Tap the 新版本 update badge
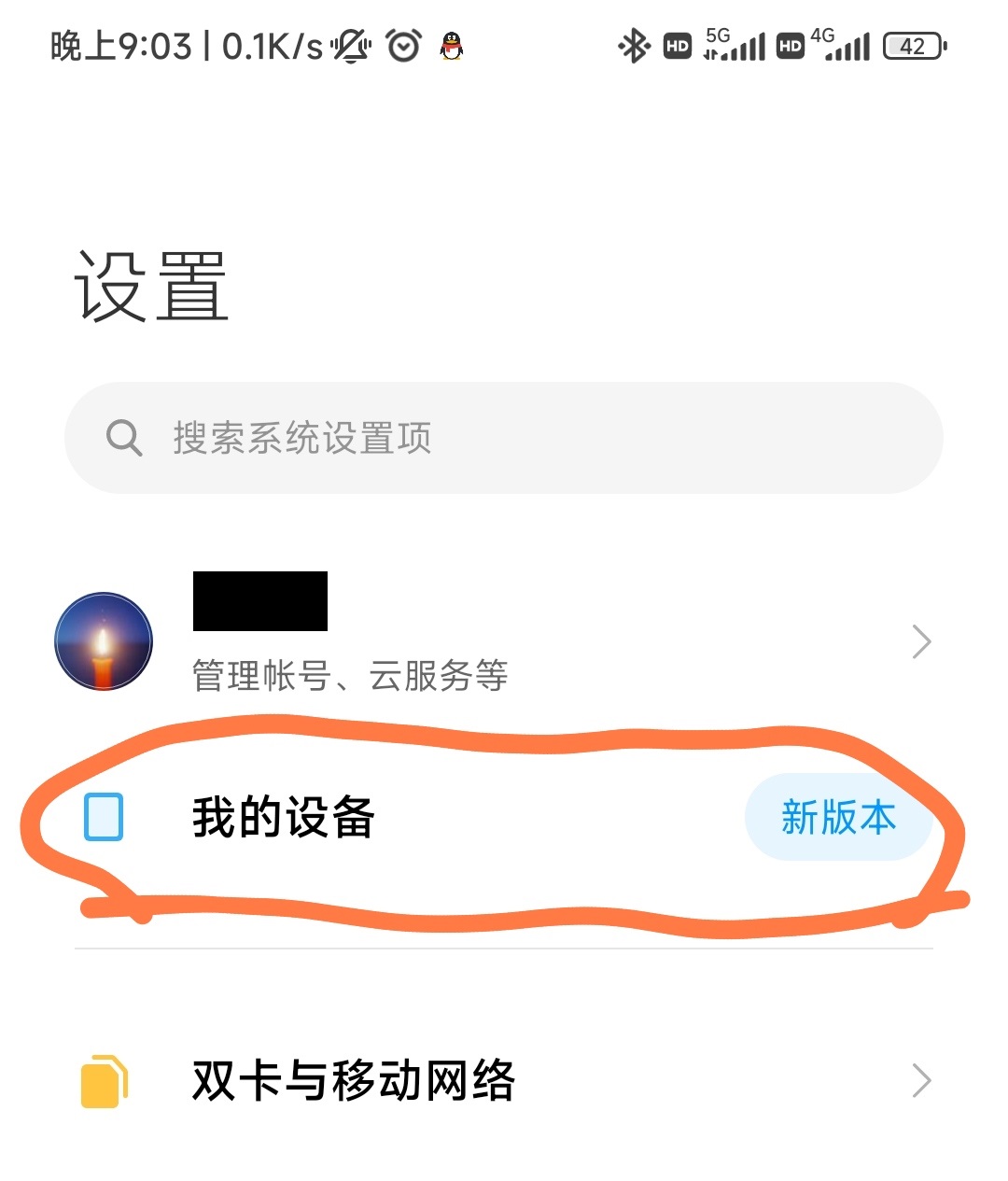This screenshot has width=1008, height=1181. tap(838, 818)
